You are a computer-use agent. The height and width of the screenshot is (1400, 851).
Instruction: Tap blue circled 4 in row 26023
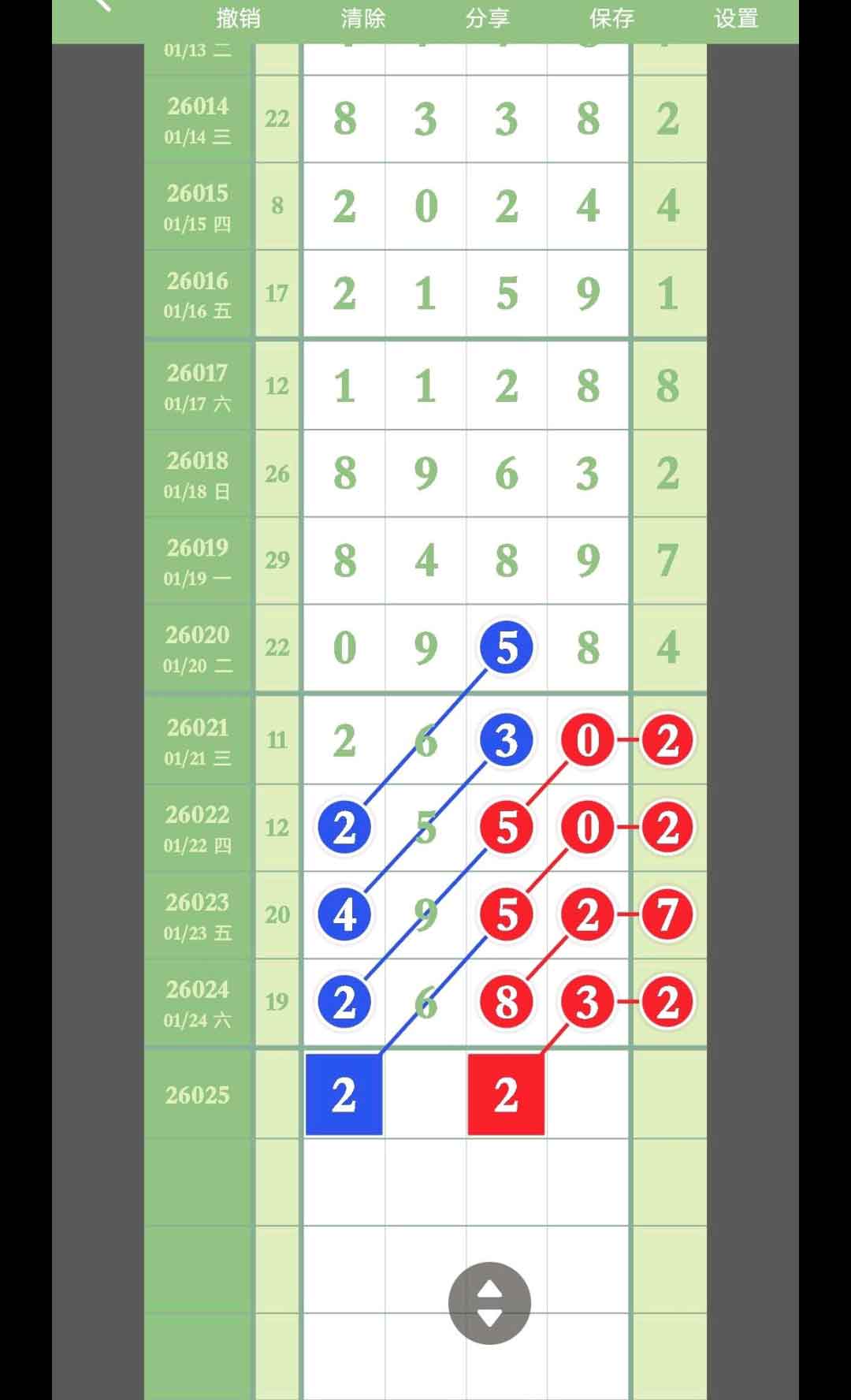pyautogui.click(x=344, y=914)
